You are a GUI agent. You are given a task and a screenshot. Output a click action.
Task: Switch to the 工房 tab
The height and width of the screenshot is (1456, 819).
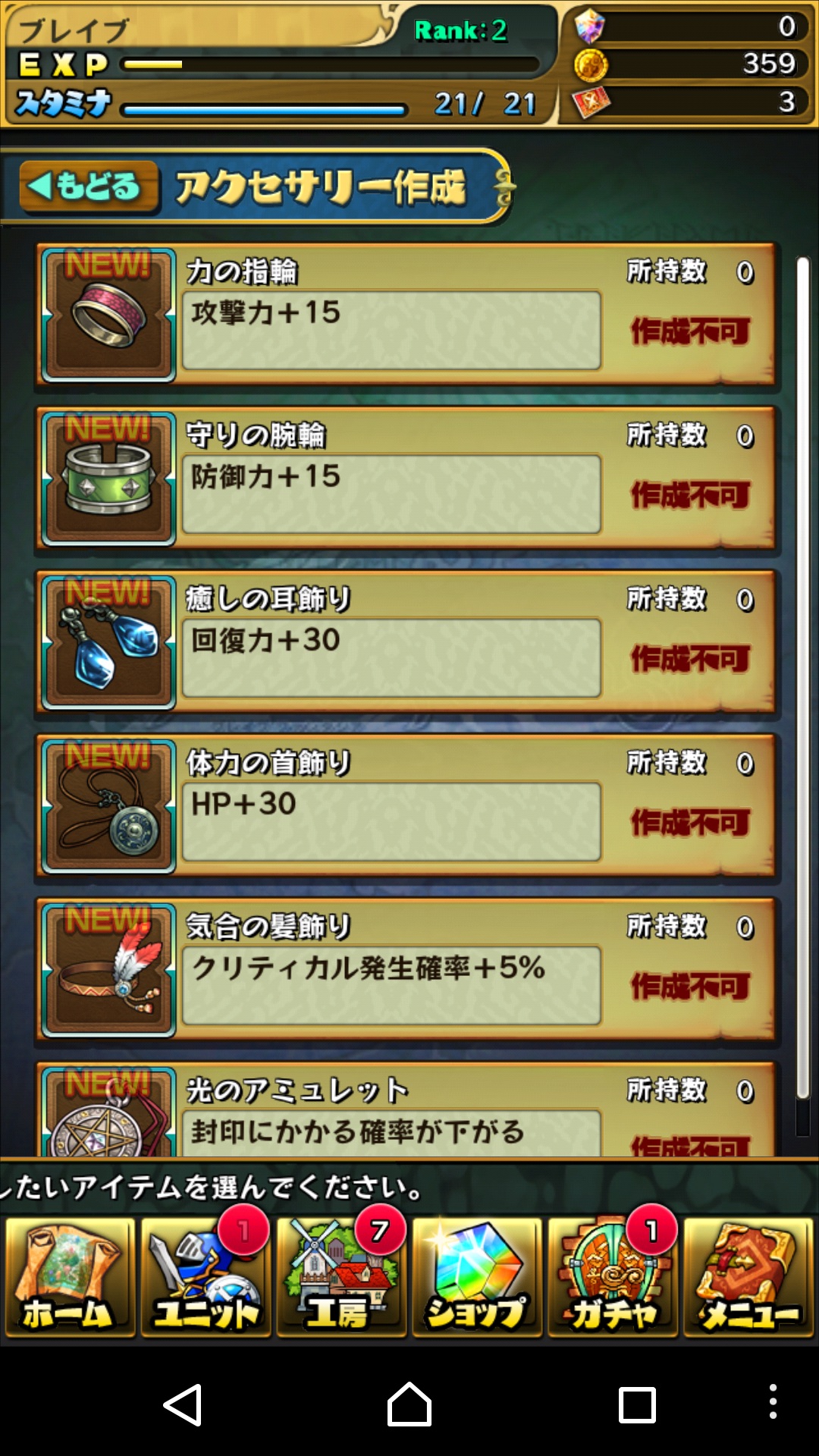click(341, 1276)
